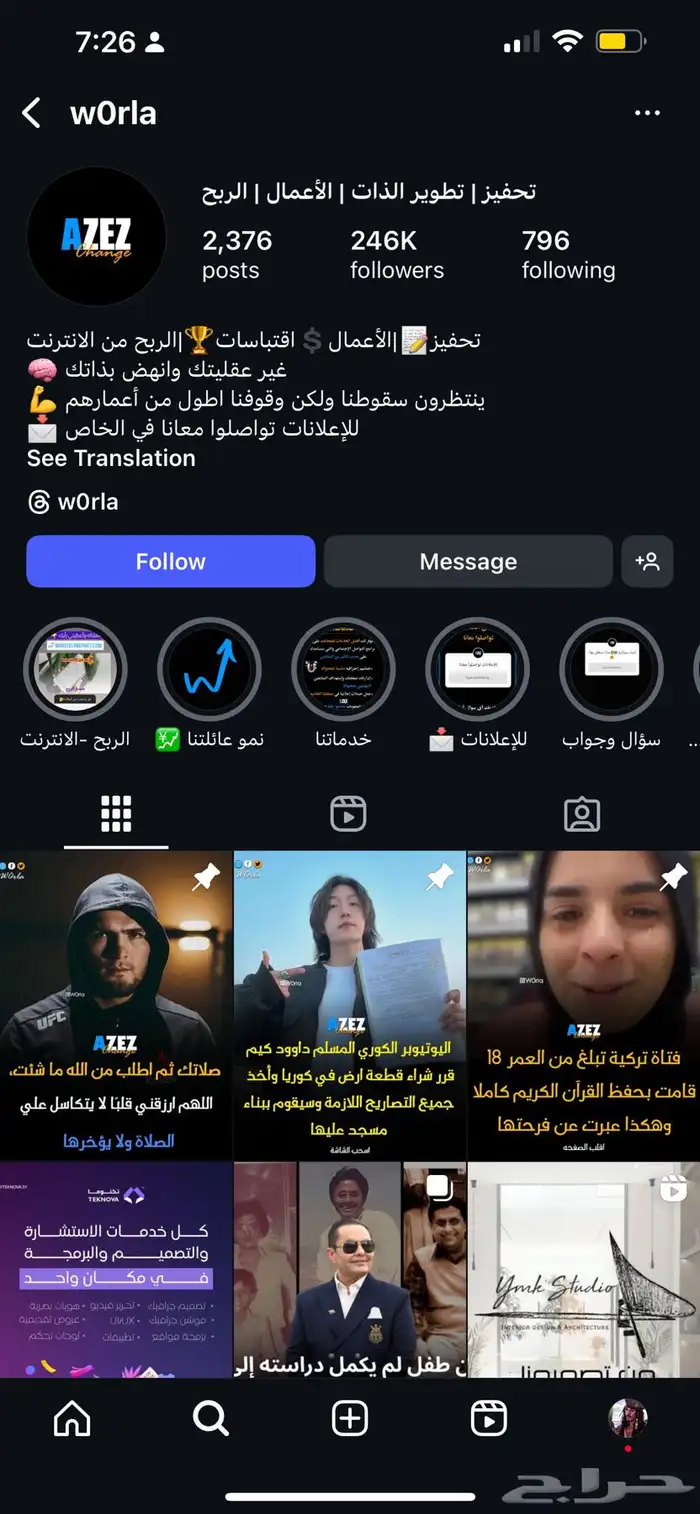Follow the w0rla account

171,561
